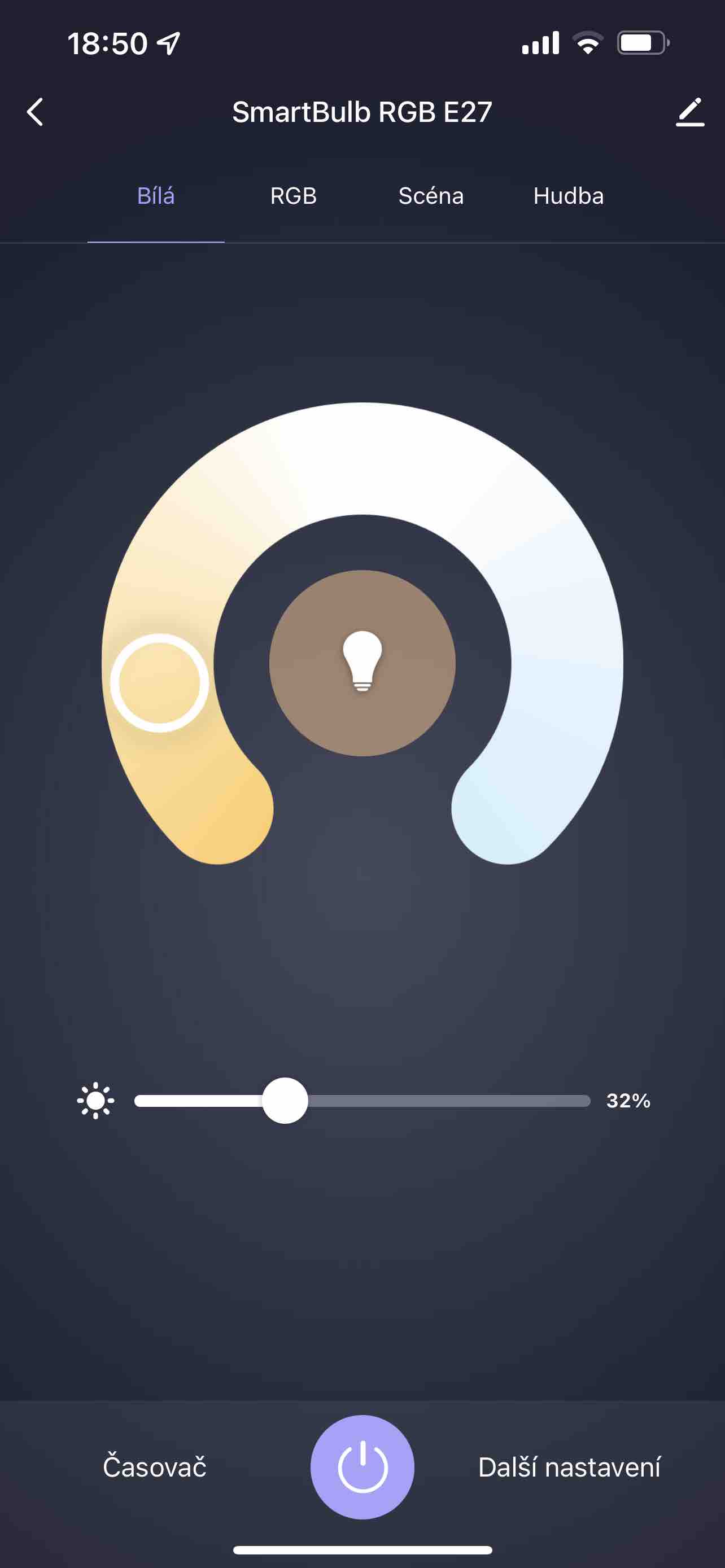The width and height of the screenshot is (725, 1568).
Task: Edit the SmartBulb RGB E27 device
Action: 689,112
